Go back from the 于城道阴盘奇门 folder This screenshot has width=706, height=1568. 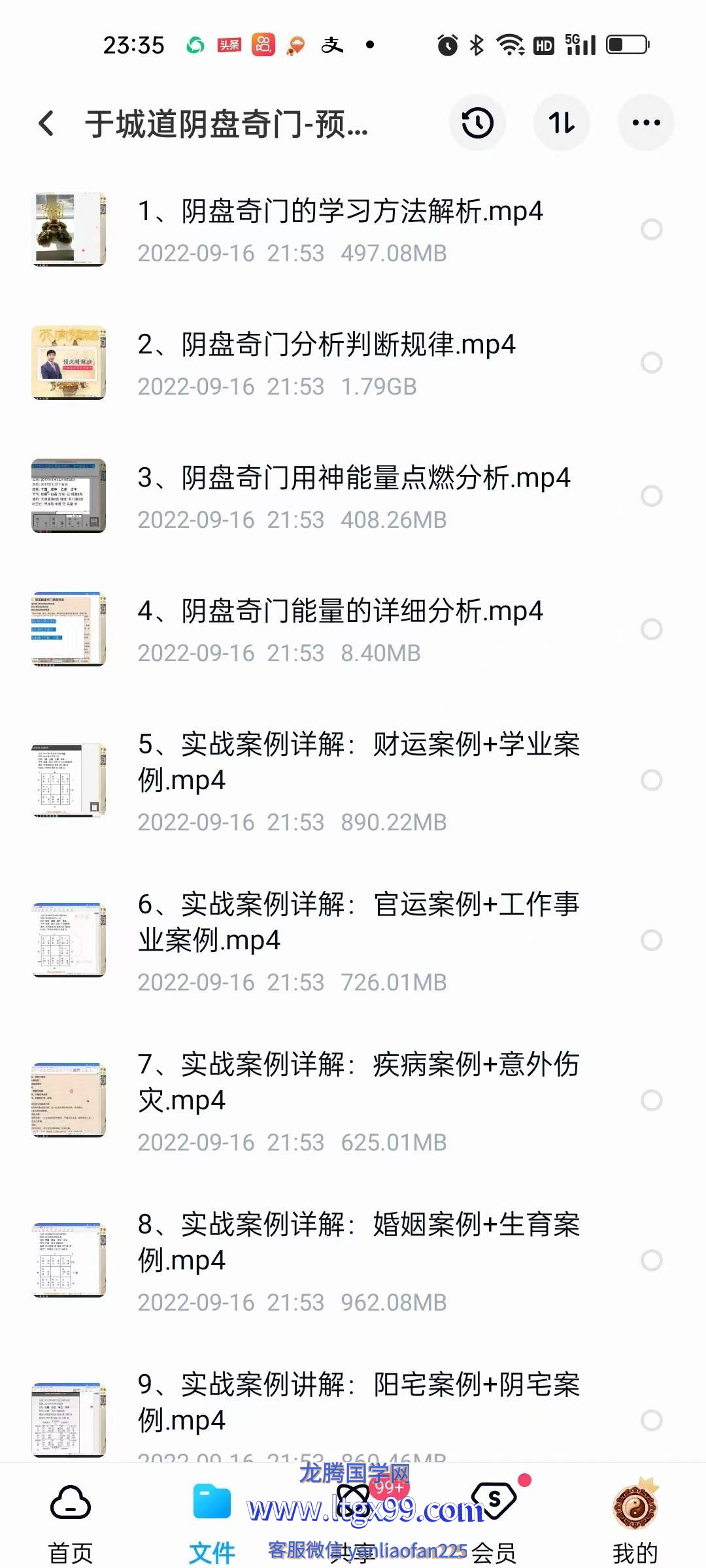point(46,123)
